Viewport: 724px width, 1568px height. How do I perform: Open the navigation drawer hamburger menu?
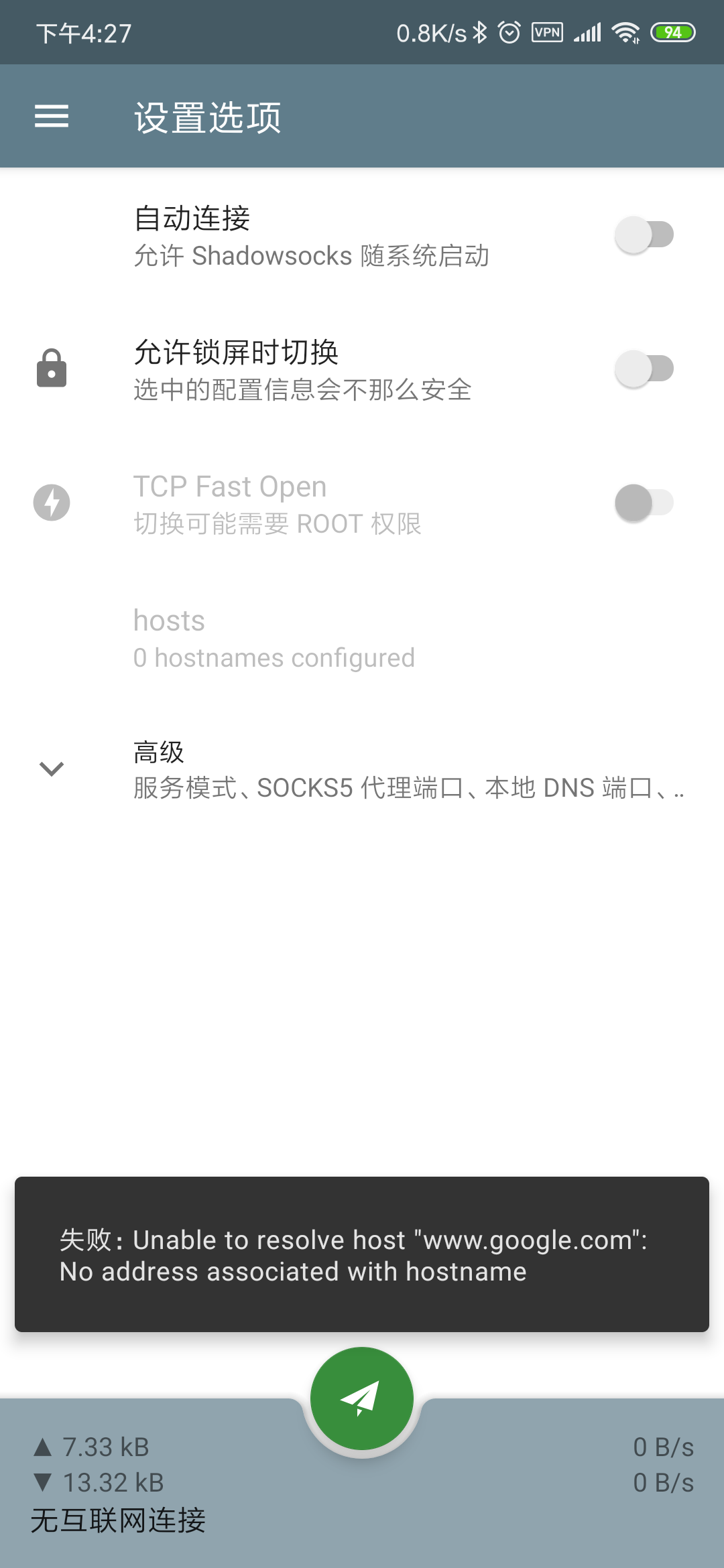pos(52,117)
